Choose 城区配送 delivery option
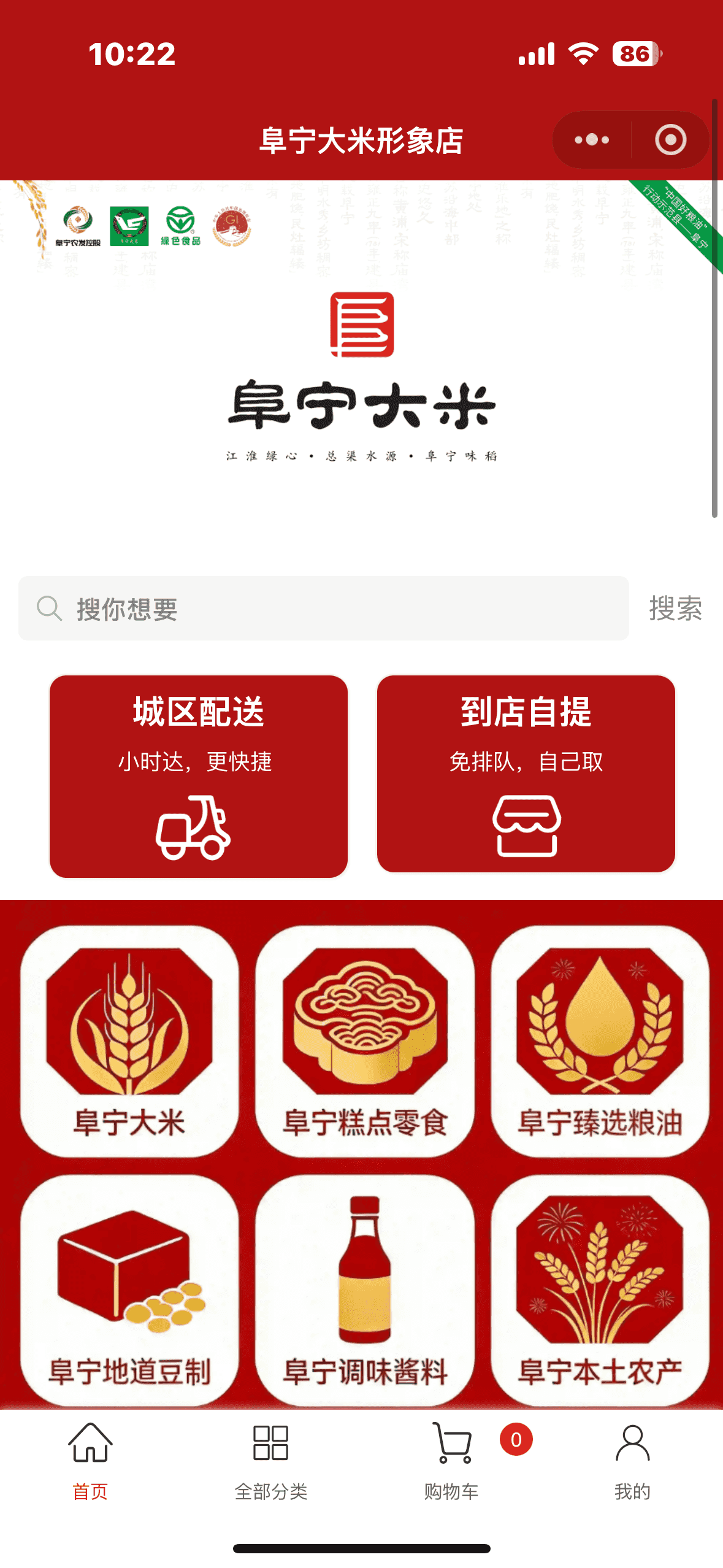 199,775
